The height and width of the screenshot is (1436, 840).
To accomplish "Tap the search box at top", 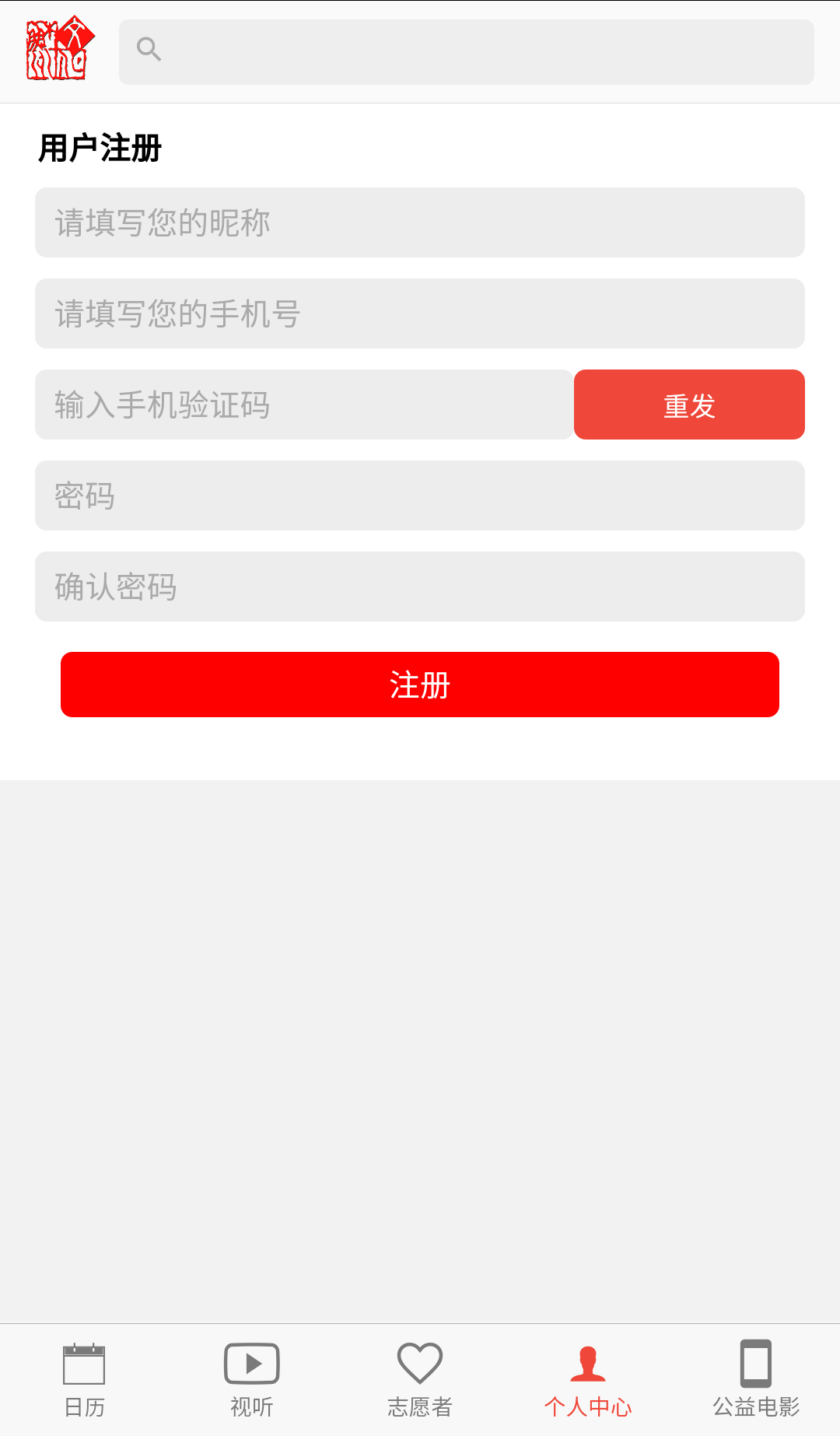I will (x=466, y=52).
